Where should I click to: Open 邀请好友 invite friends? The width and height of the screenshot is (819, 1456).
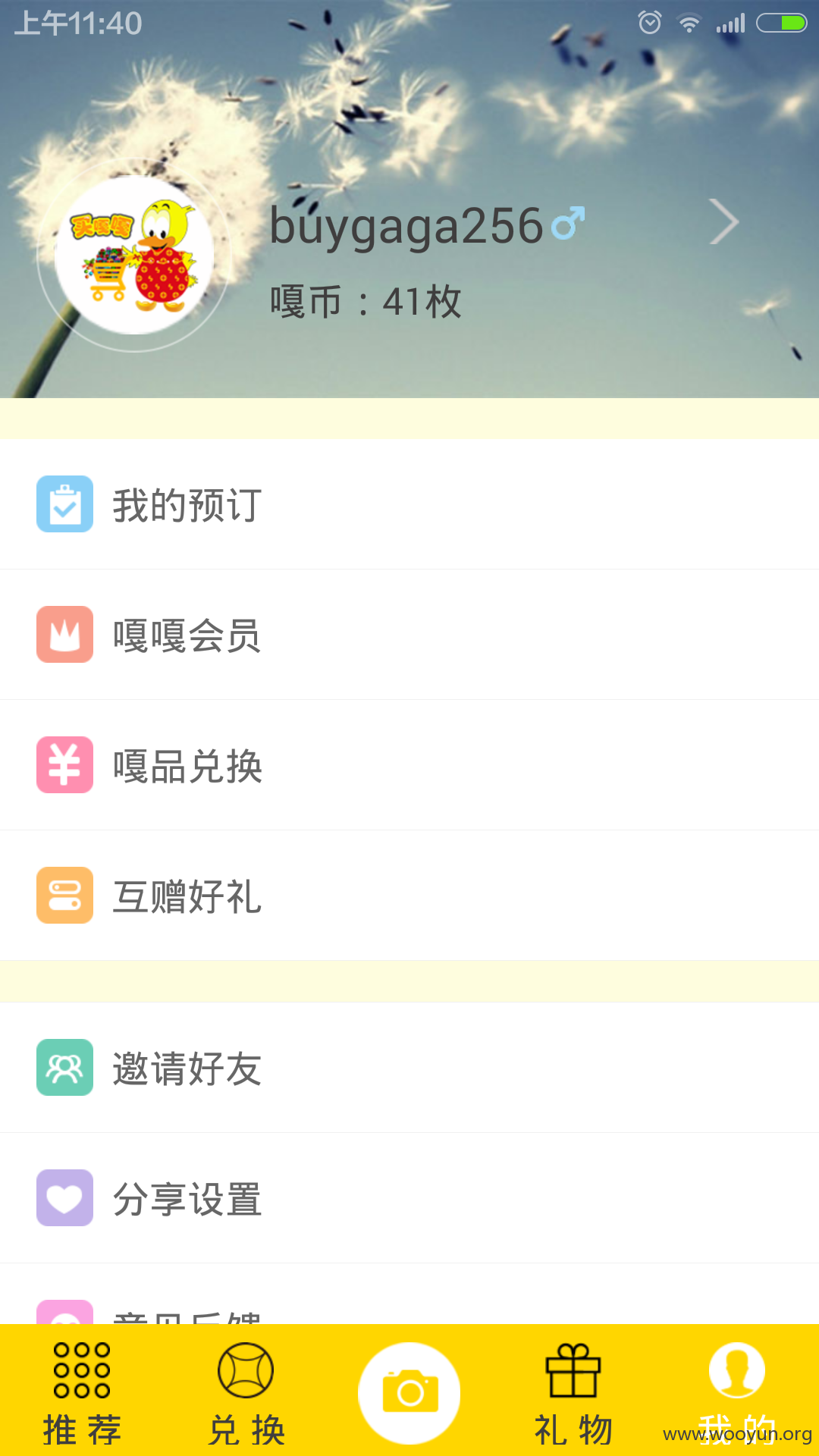pyautogui.click(x=409, y=1068)
